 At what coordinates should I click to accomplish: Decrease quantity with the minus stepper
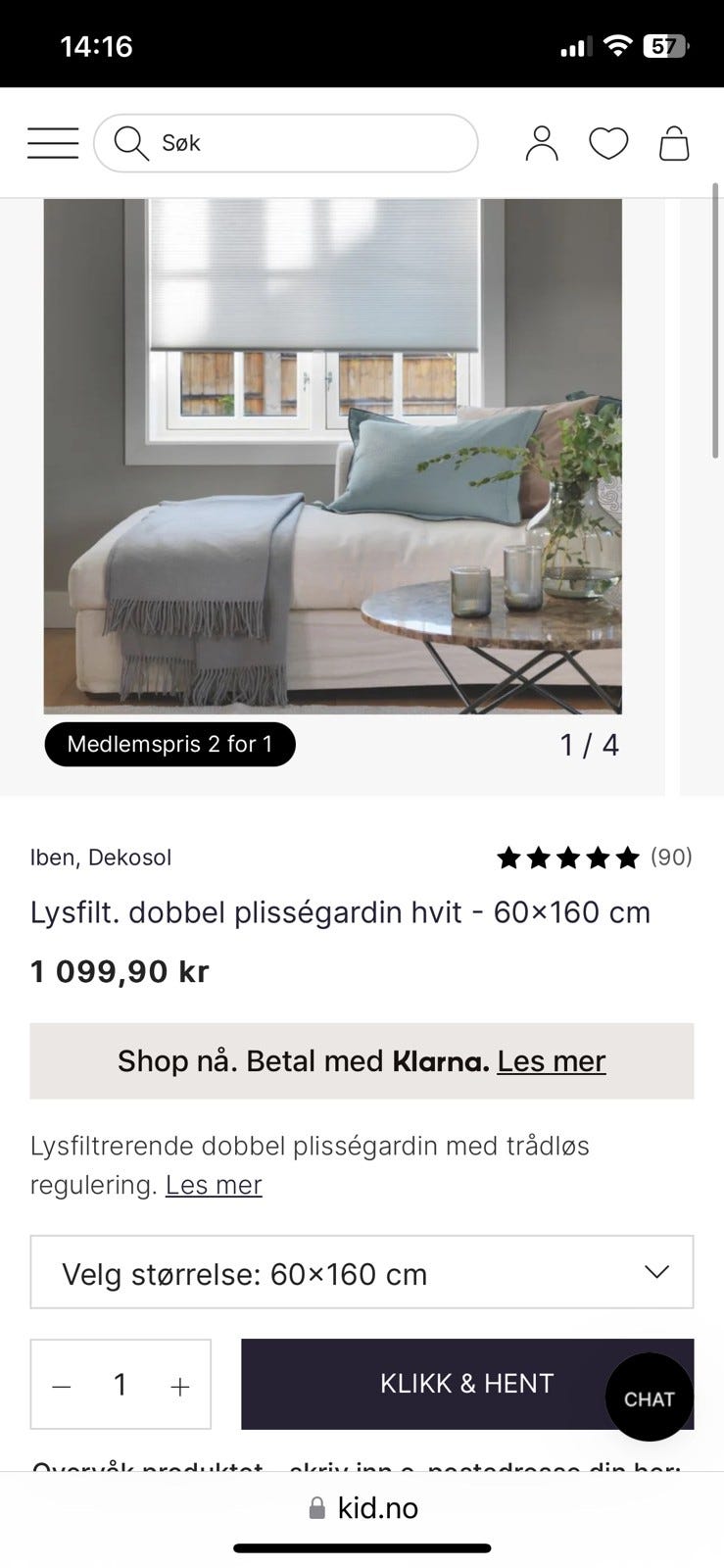pyautogui.click(x=61, y=1384)
